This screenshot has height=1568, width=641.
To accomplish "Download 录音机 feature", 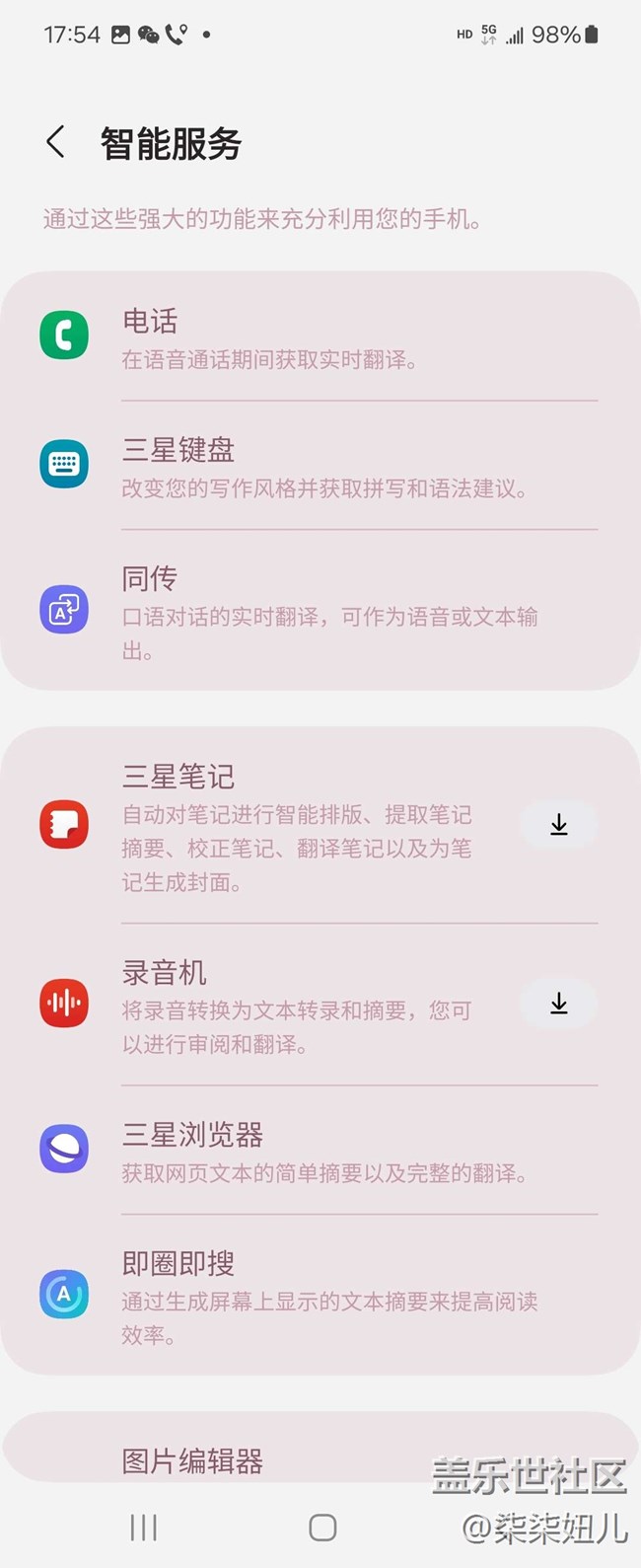I will point(559,1004).
